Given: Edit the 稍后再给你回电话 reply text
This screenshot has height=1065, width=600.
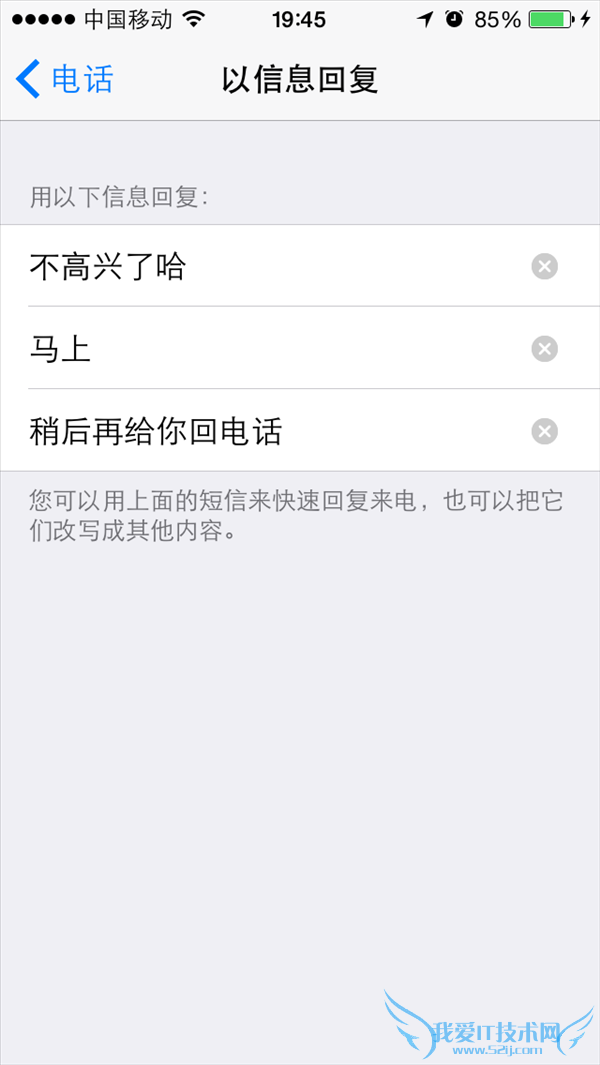Looking at the screenshot, I should click(x=156, y=431).
